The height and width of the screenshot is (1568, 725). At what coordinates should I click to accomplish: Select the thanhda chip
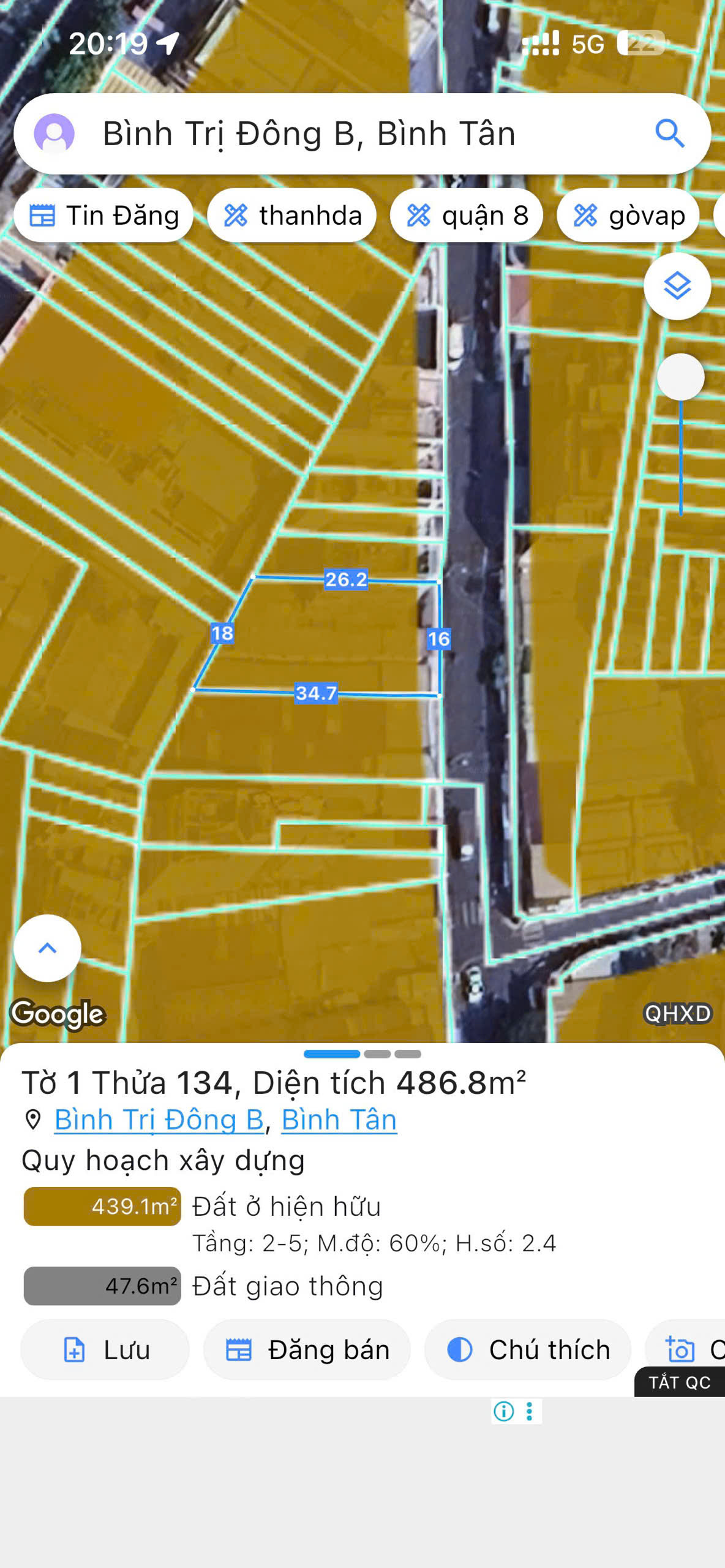[x=291, y=216]
